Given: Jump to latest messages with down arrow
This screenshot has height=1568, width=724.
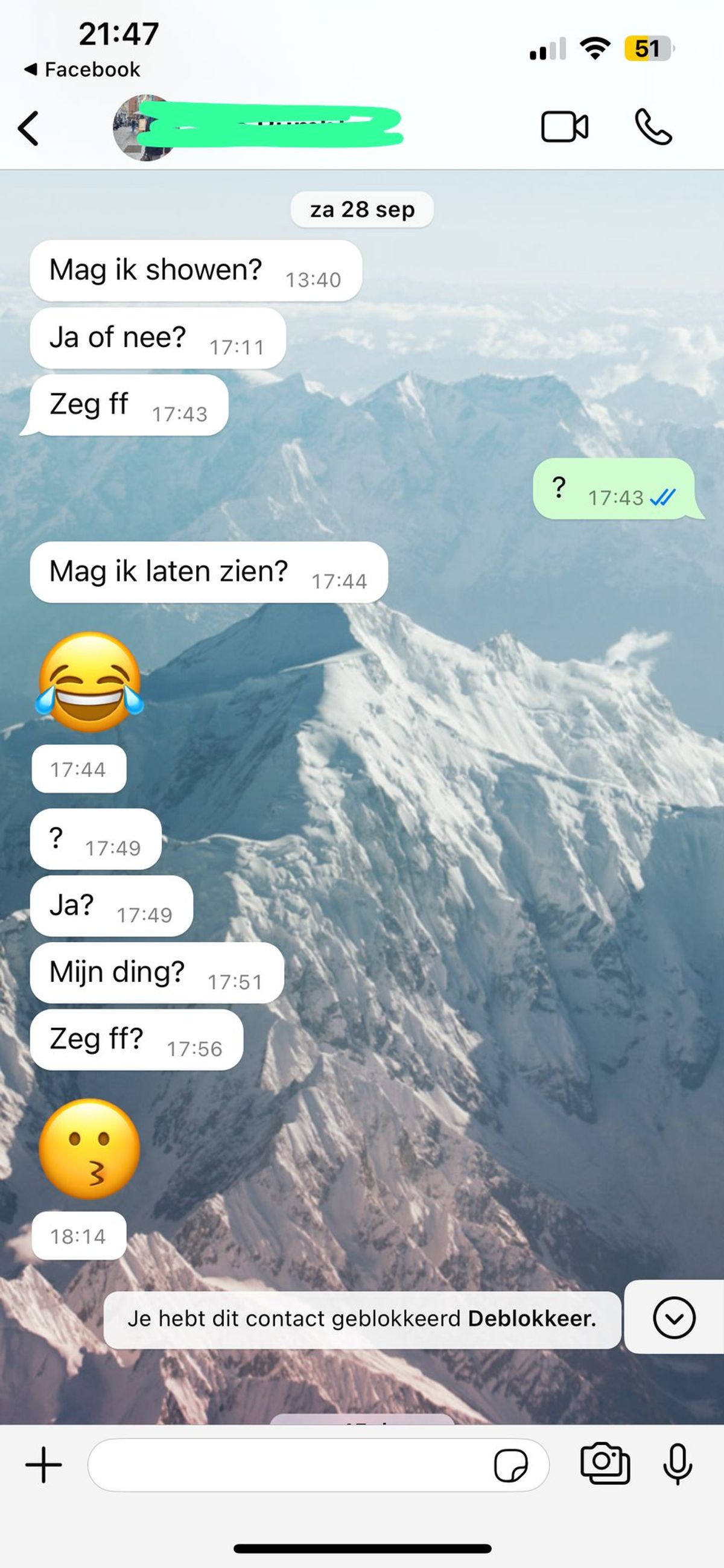Looking at the screenshot, I should click(x=673, y=1318).
